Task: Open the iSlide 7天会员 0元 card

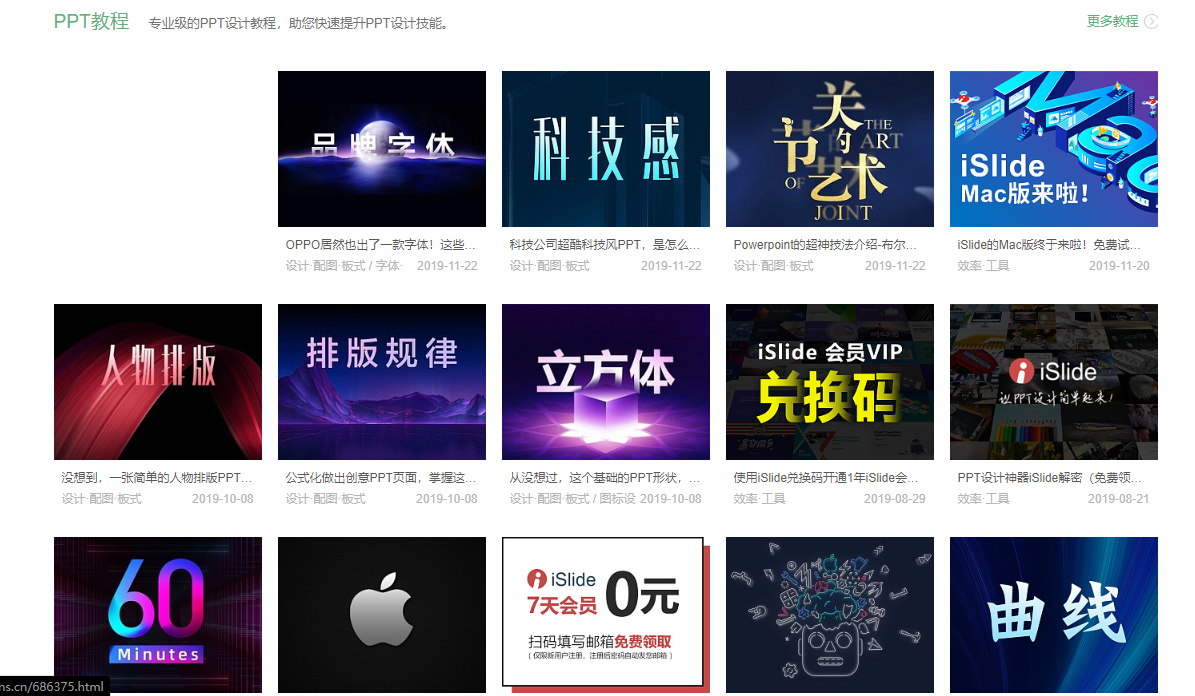Action: (x=603, y=612)
